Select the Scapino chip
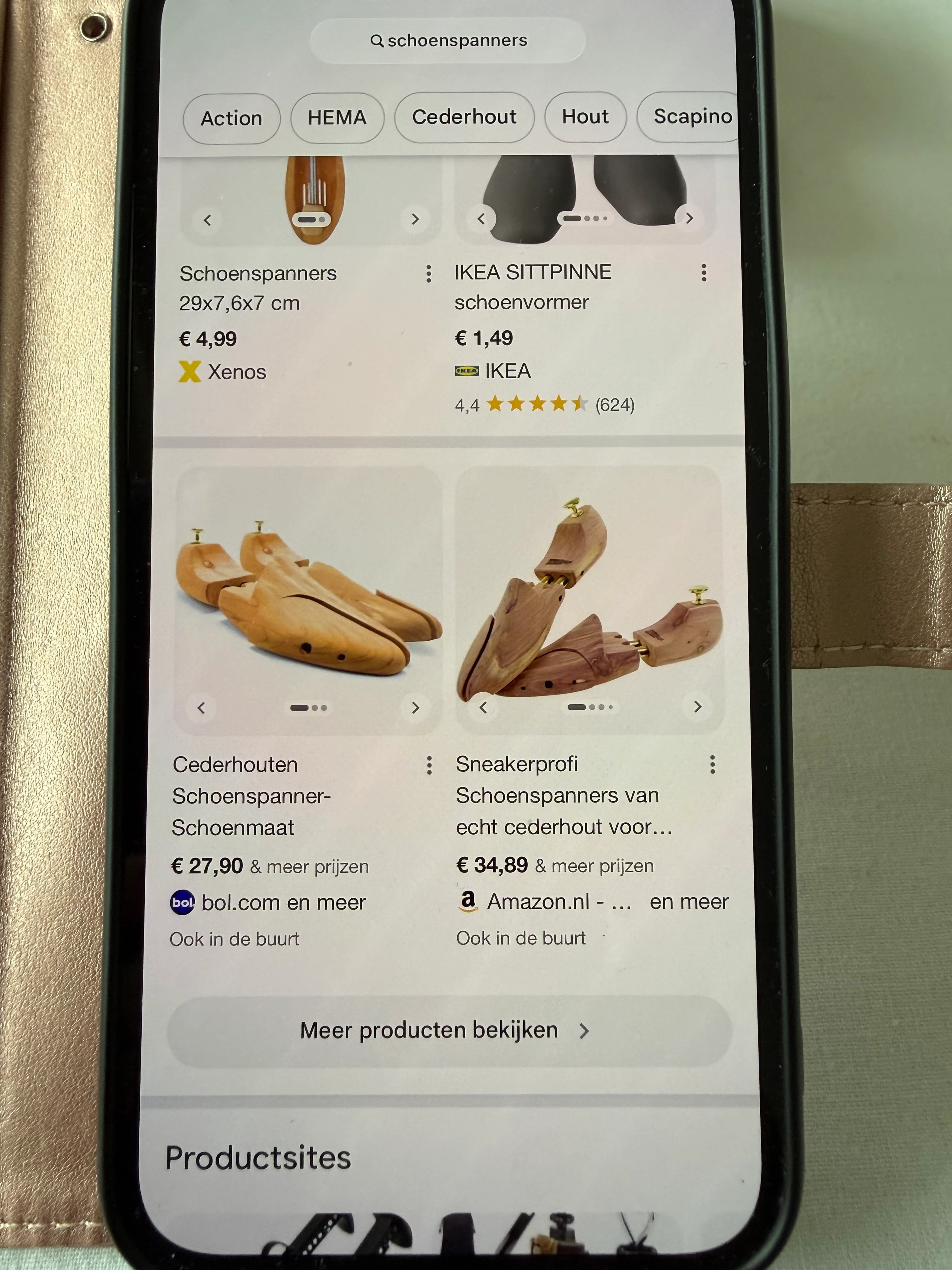The height and width of the screenshot is (1270, 952). [x=692, y=117]
